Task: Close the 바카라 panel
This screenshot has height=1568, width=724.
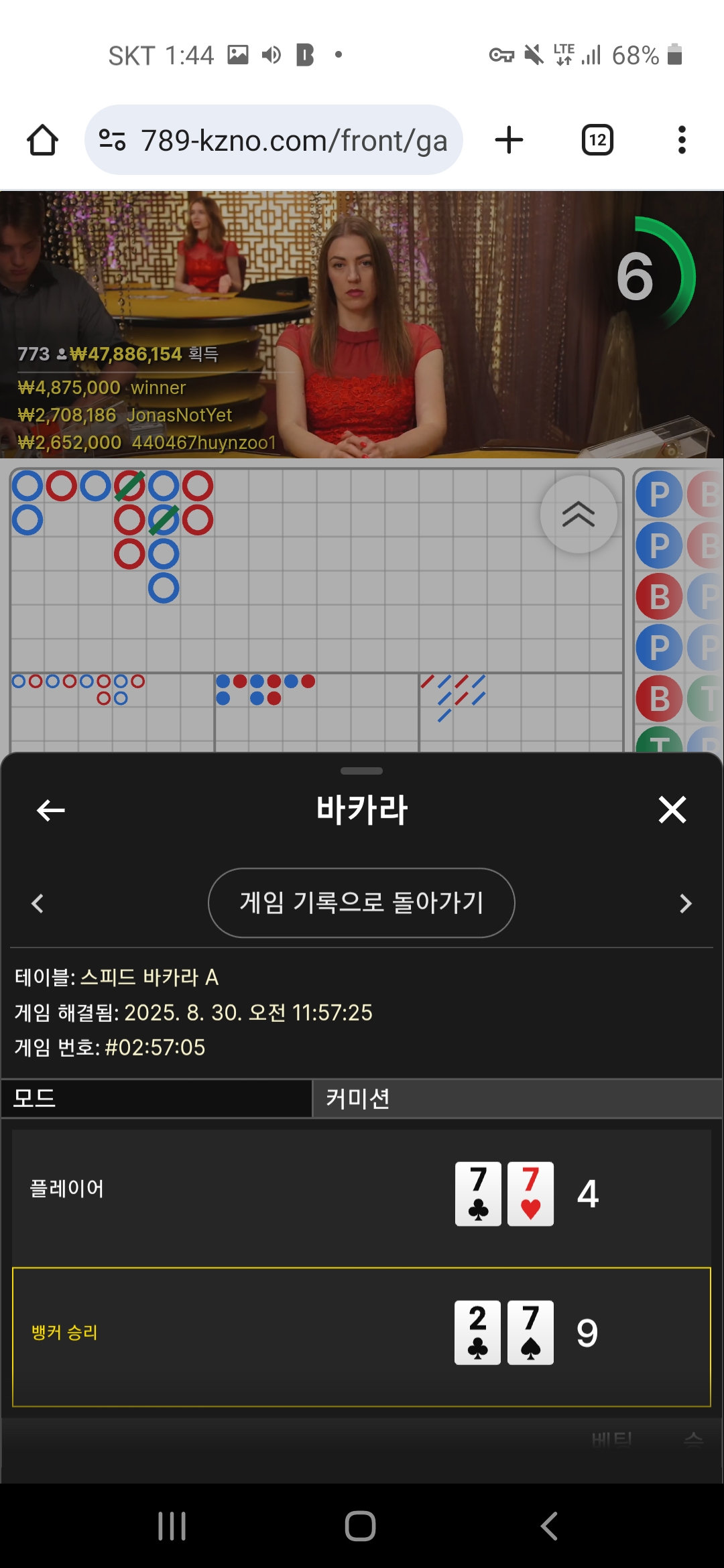Action: [672, 809]
